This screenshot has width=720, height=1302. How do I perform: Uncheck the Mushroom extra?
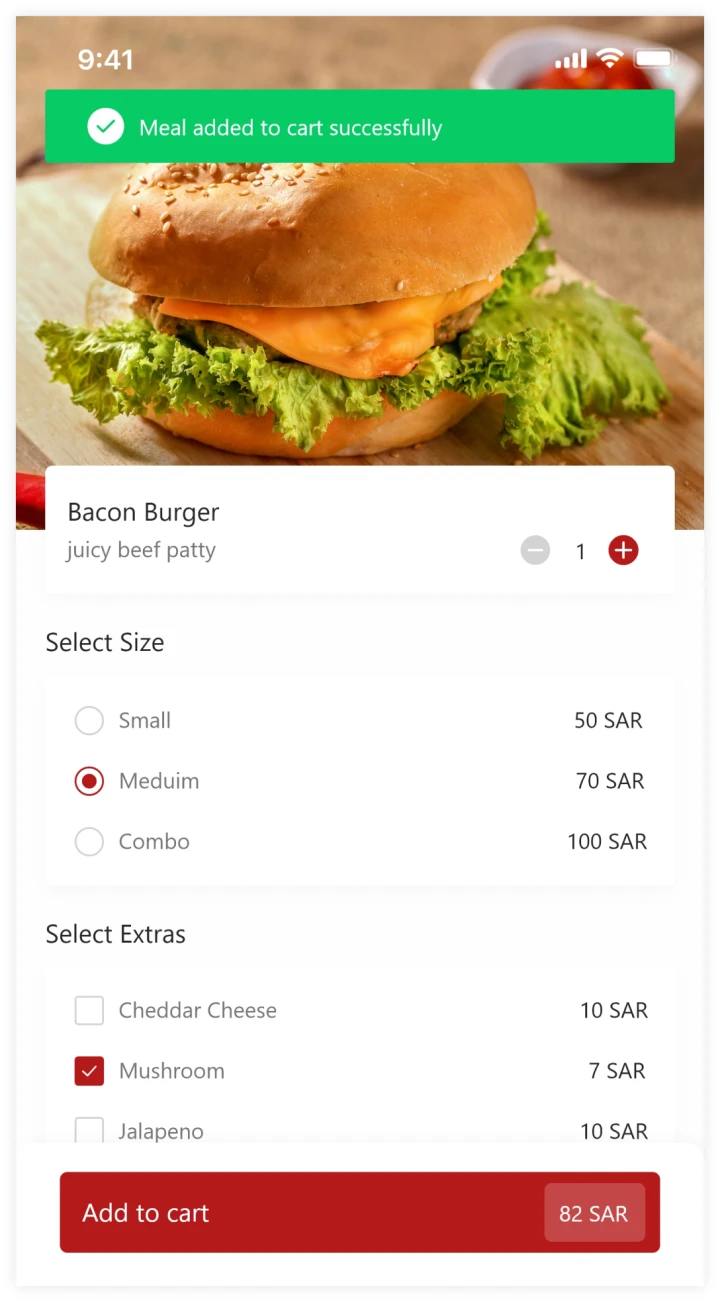89,1071
